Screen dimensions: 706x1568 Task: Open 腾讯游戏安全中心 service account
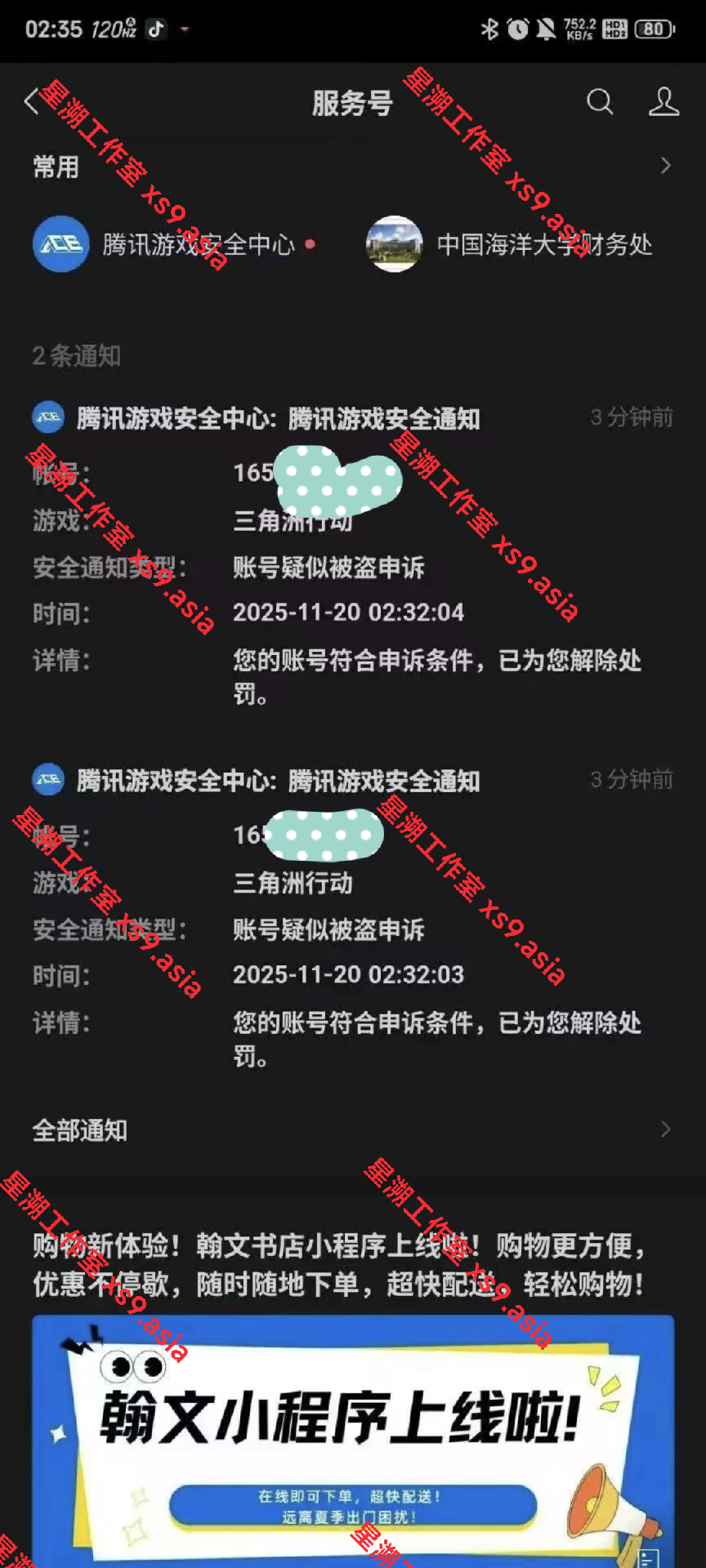(x=172, y=244)
